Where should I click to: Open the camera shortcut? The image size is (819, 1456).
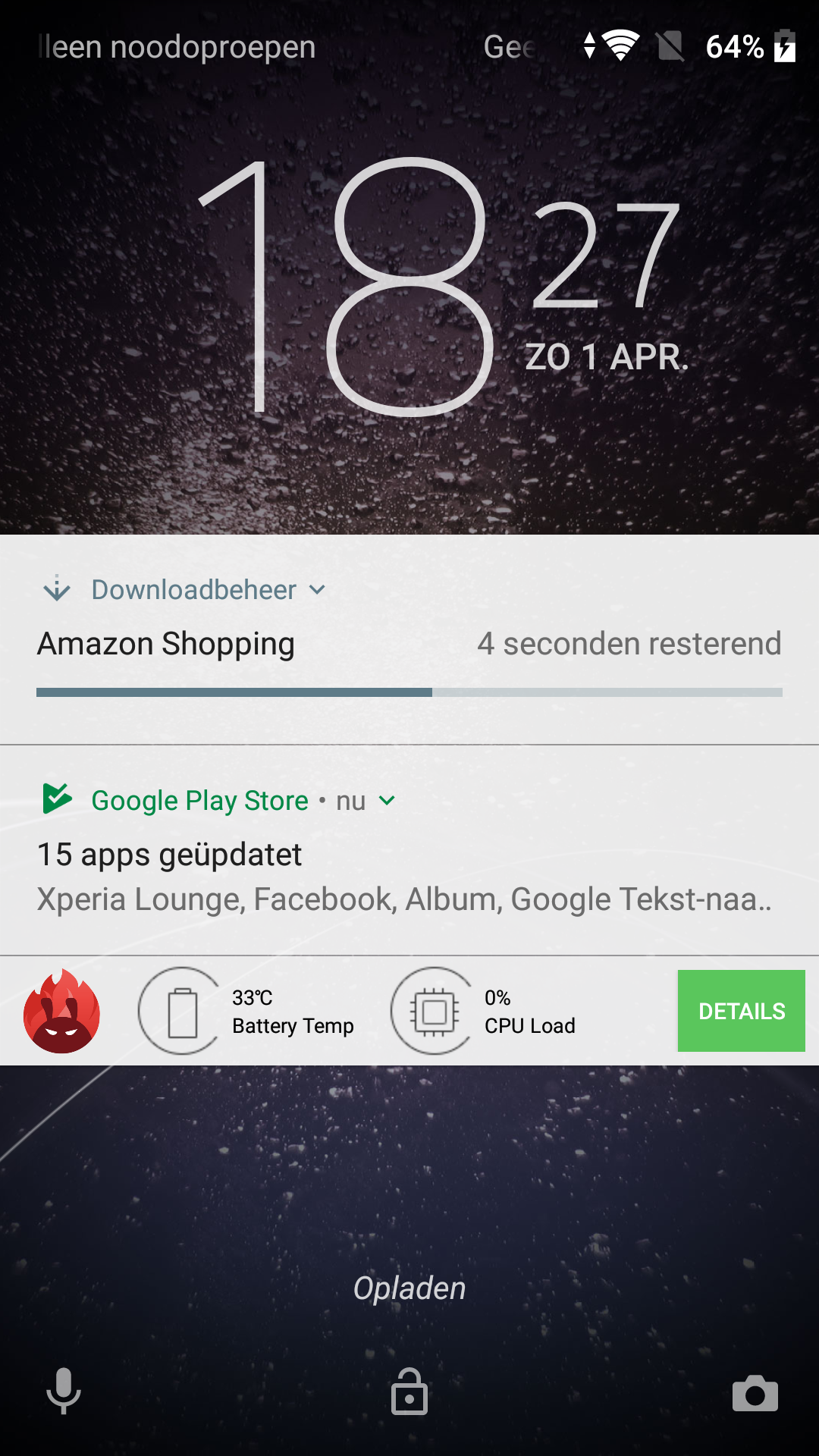(x=755, y=1393)
